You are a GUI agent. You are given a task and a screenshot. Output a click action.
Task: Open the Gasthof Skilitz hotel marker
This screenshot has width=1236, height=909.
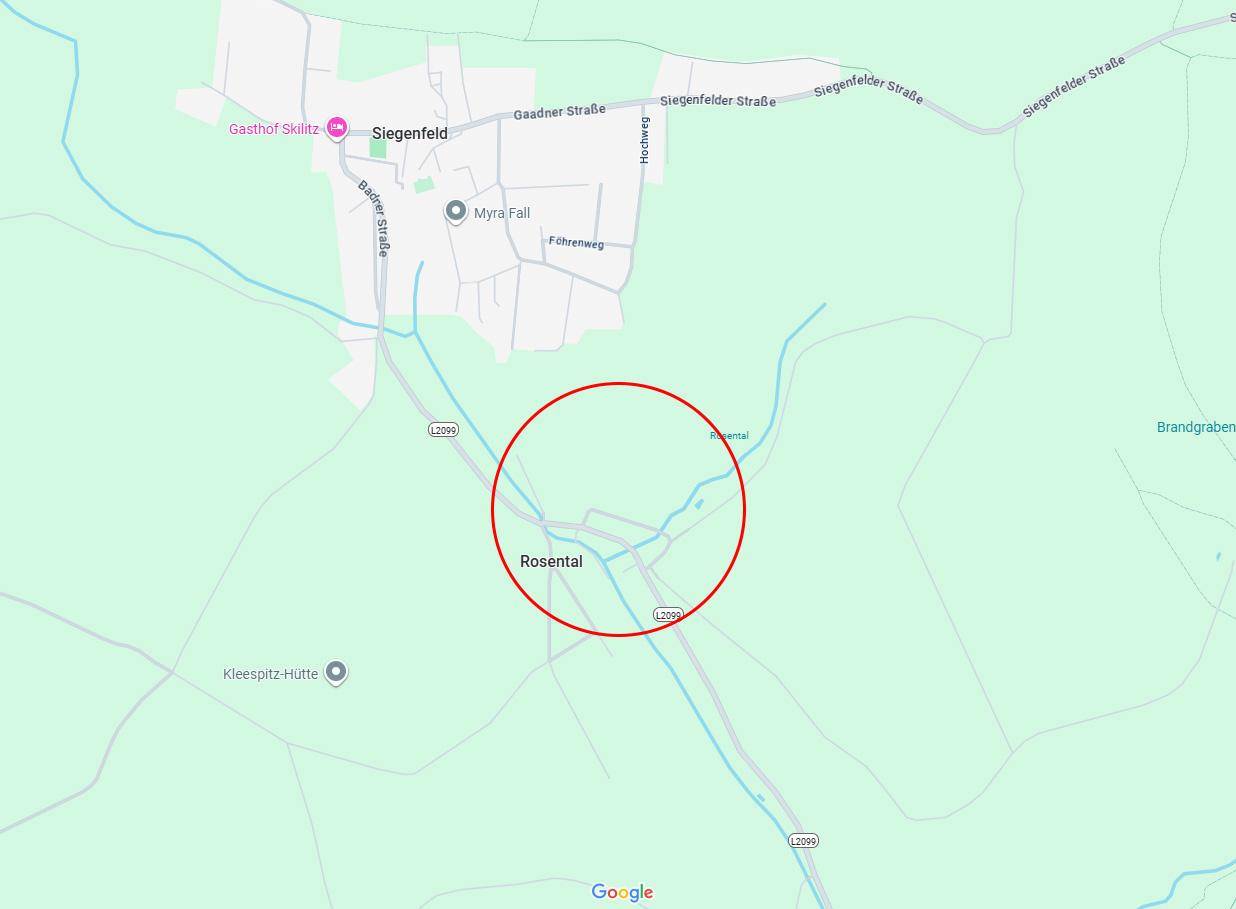337,127
